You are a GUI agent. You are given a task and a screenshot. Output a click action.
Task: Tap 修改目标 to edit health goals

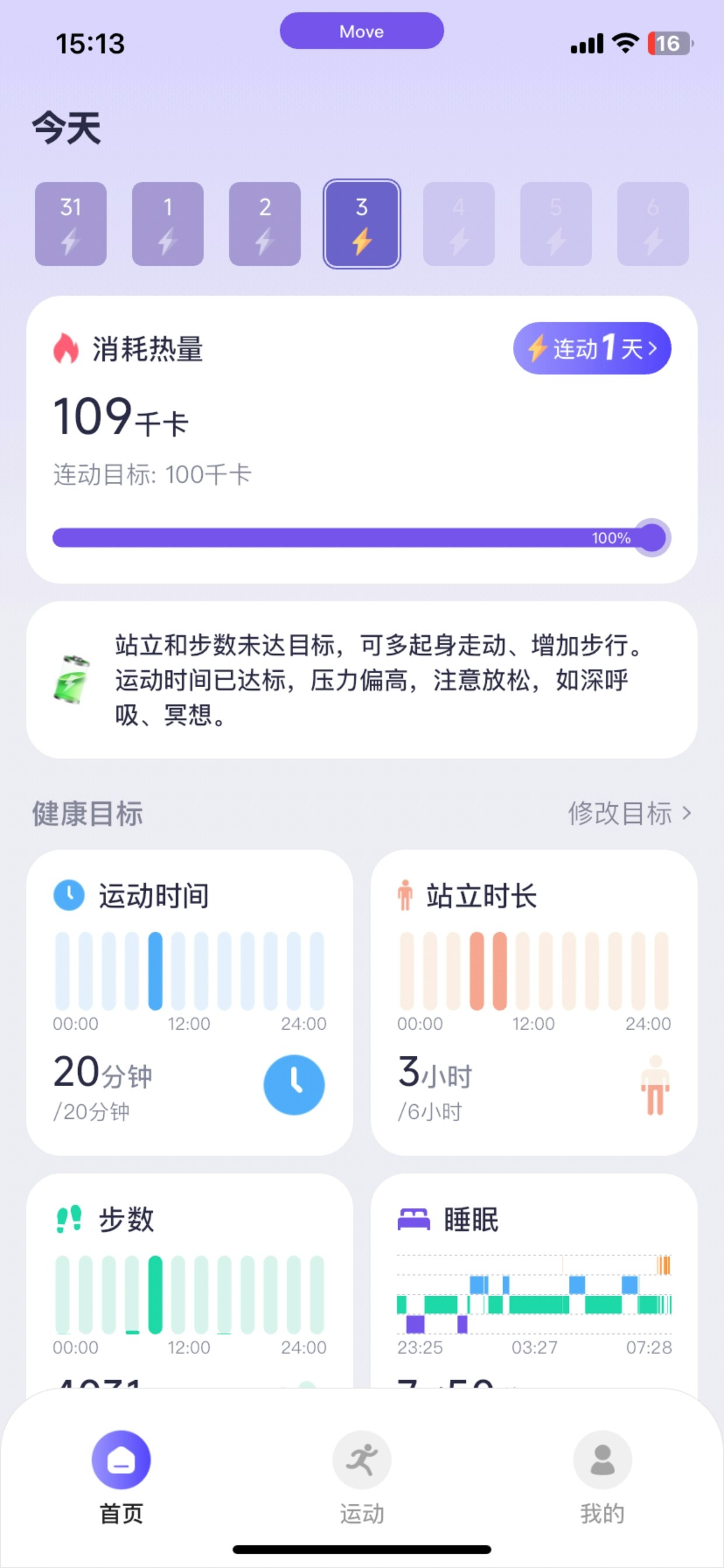click(628, 813)
